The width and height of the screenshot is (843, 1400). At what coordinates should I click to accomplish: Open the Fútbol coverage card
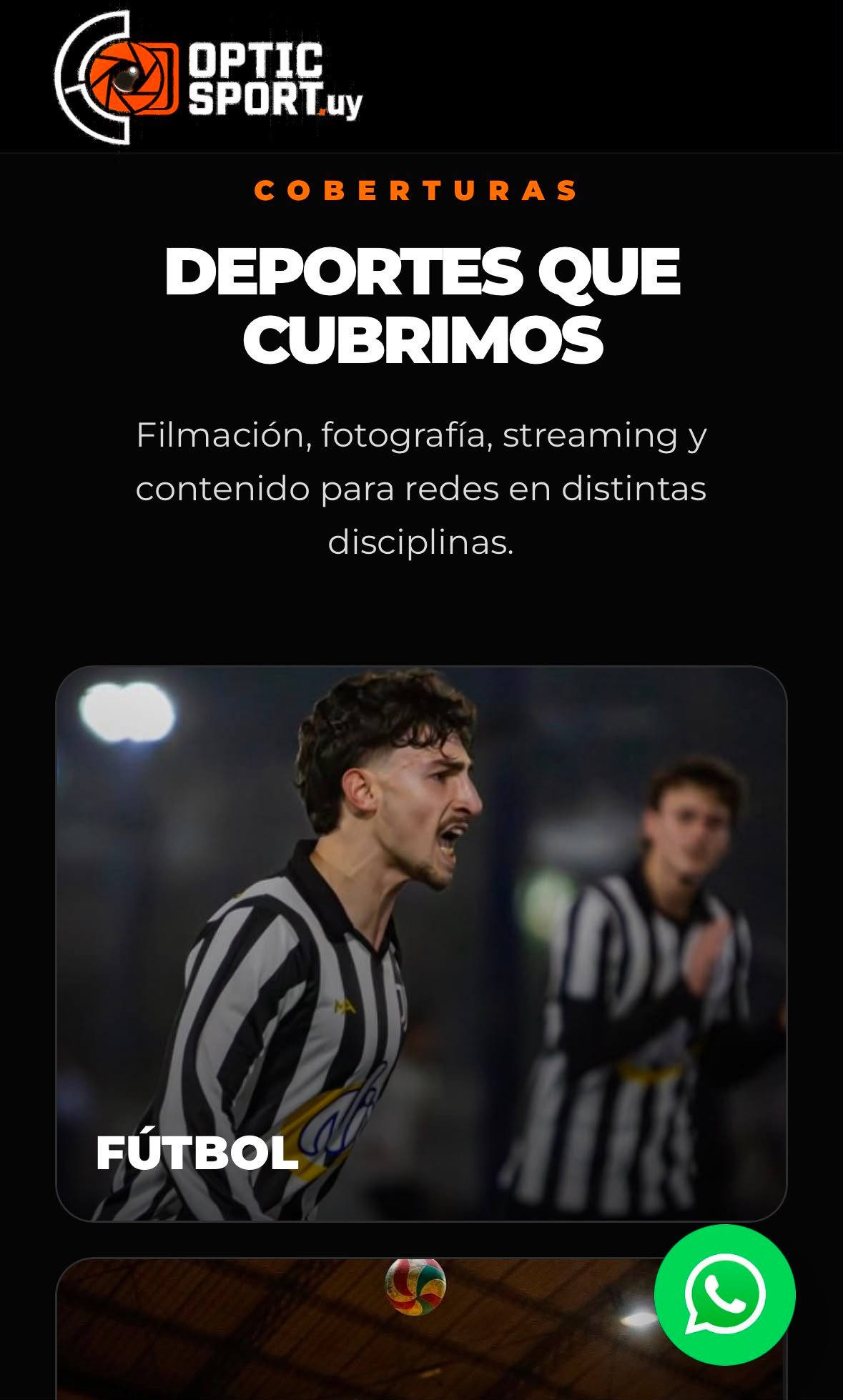coord(421,943)
